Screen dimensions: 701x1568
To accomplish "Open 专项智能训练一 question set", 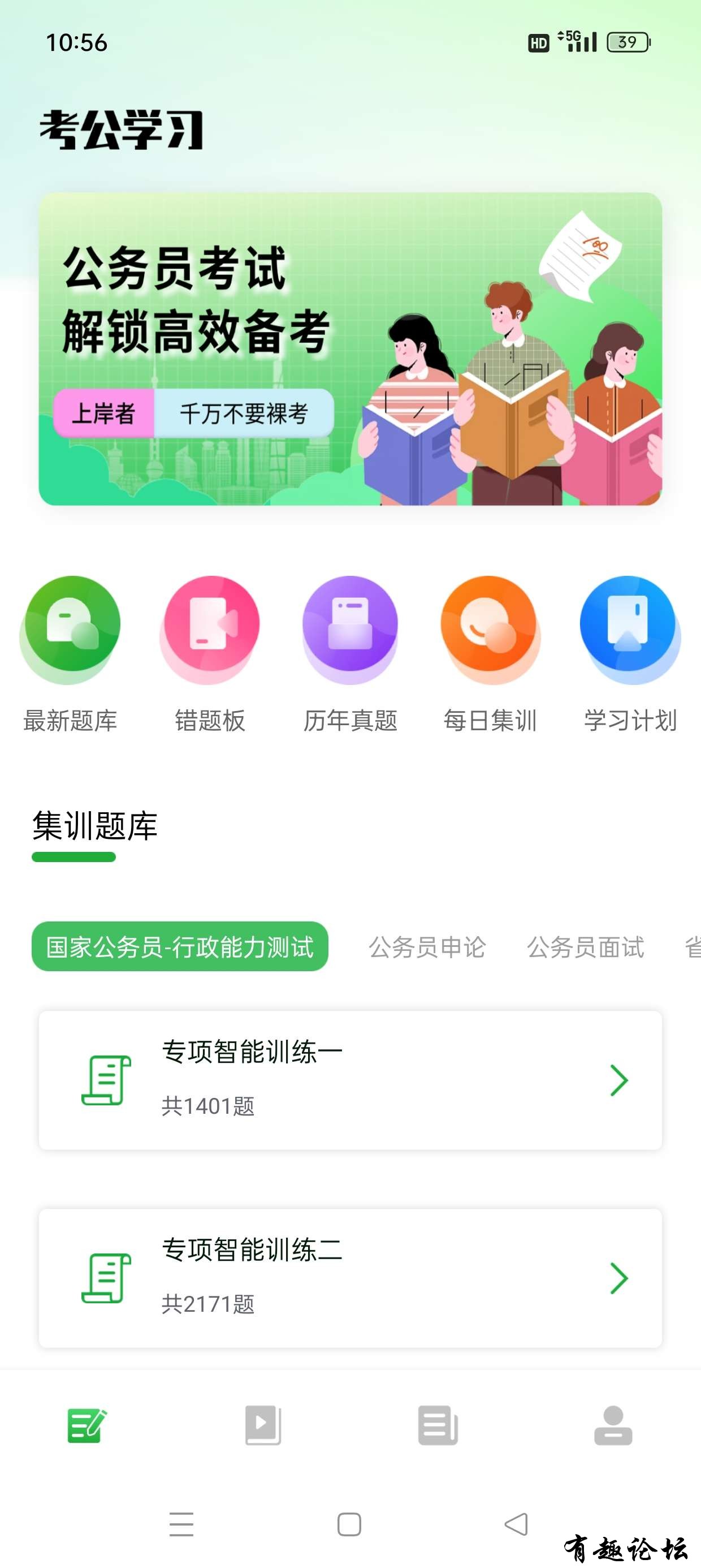I will (x=350, y=1080).
